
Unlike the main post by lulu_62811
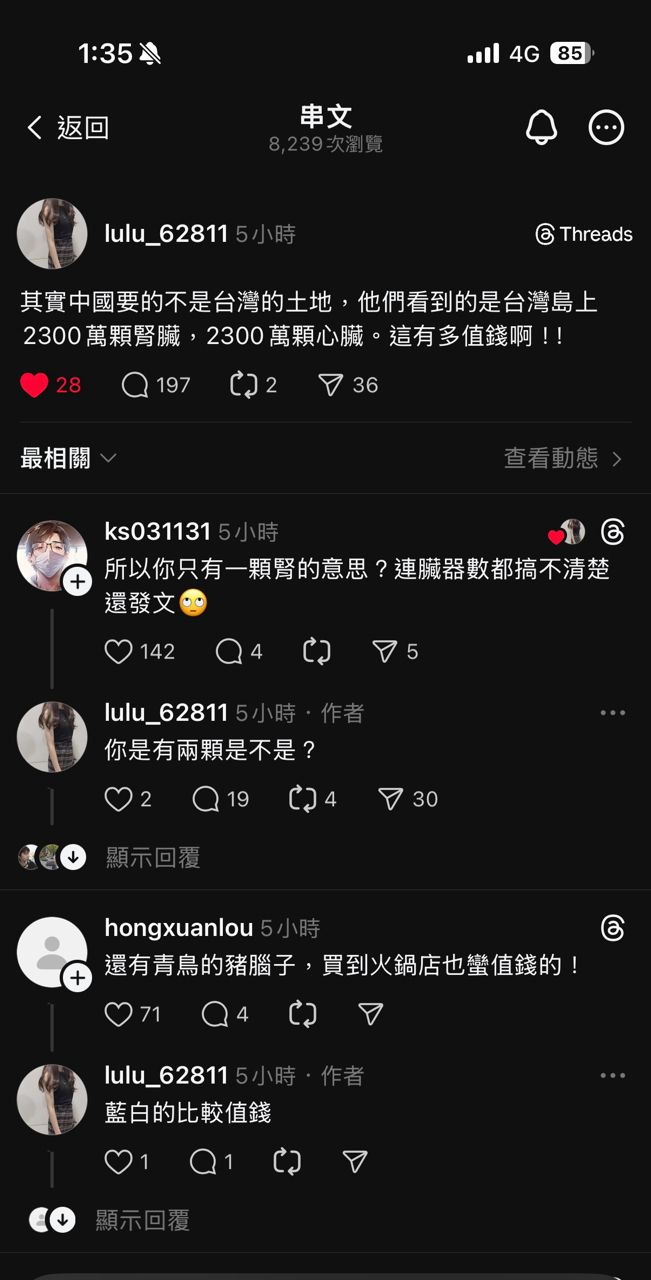(x=35, y=385)
